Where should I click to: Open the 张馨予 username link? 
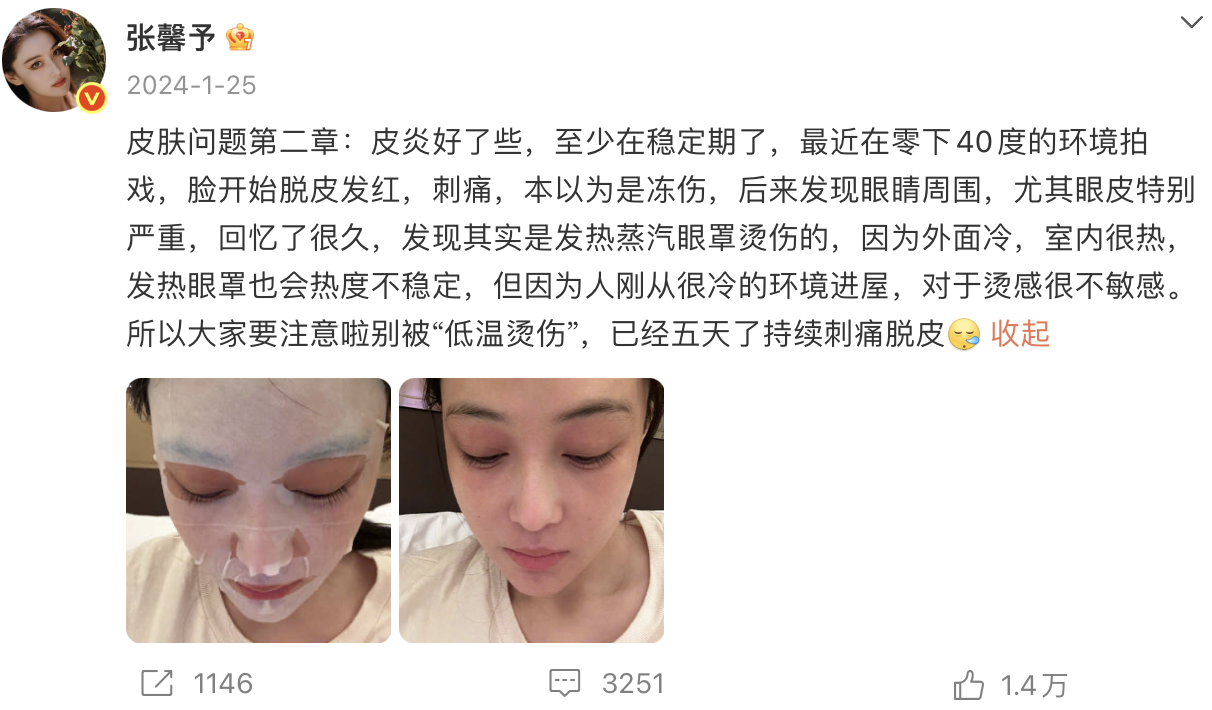171,39
